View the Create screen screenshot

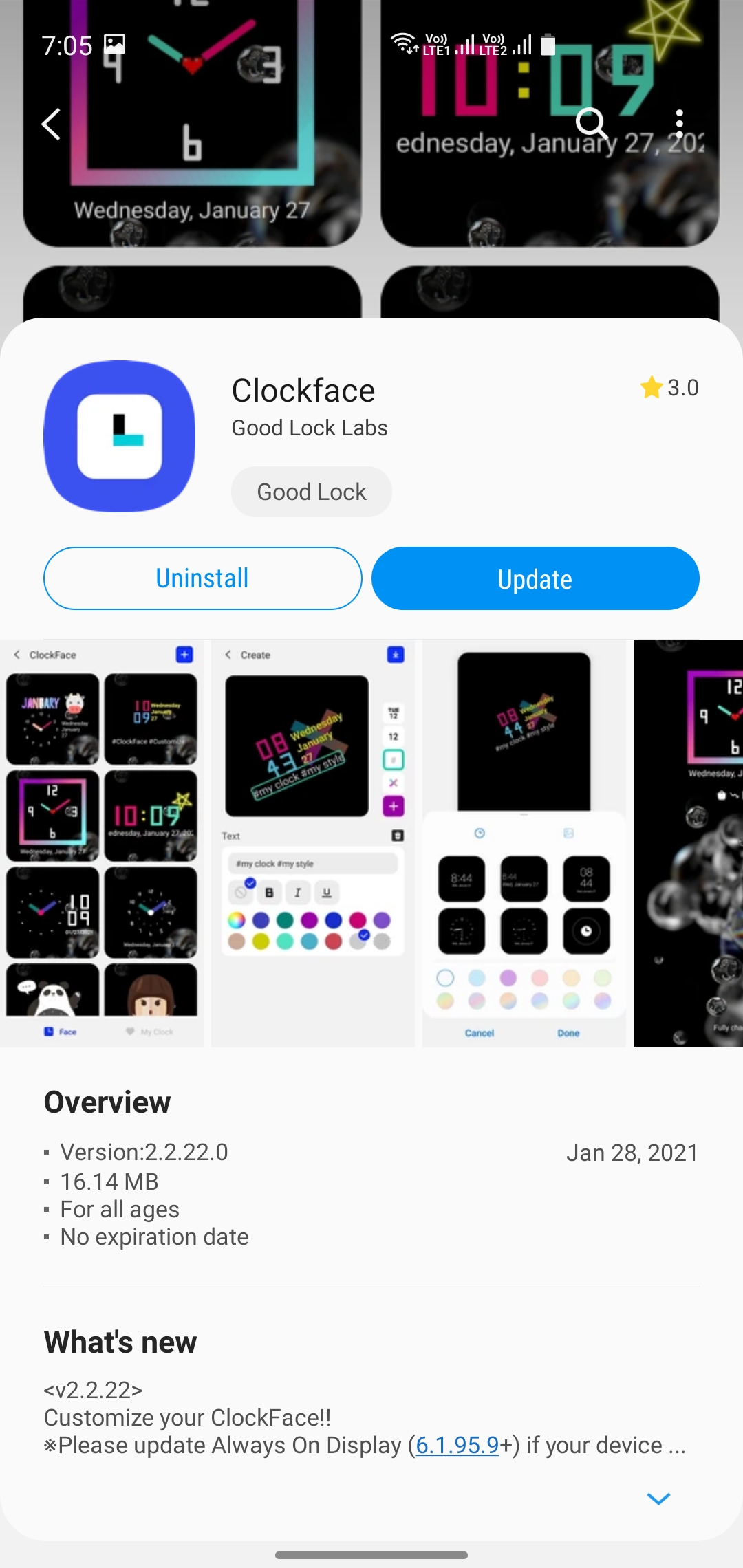tap(313, 843)
